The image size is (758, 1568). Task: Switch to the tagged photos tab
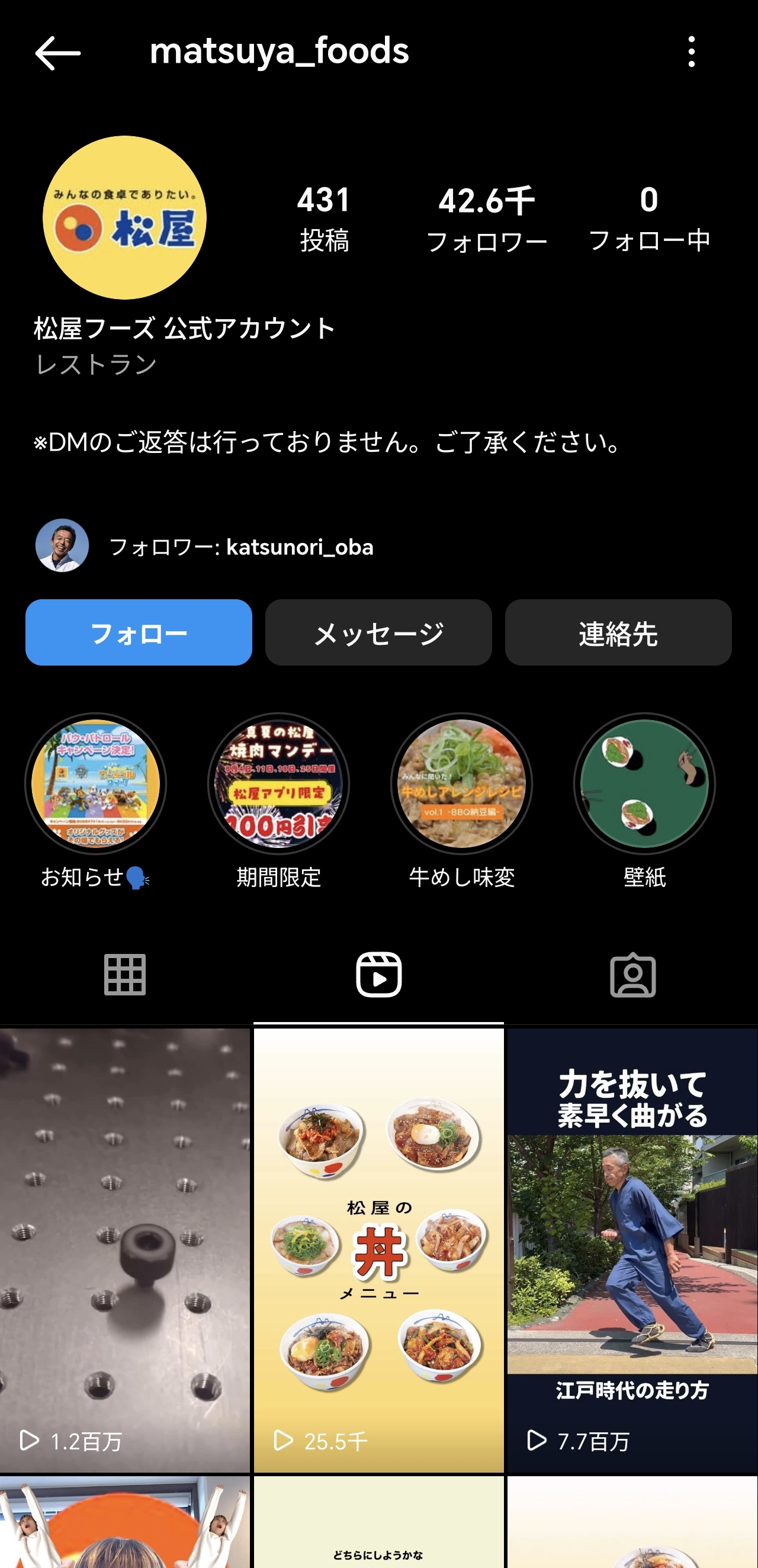tap(632, 975)
